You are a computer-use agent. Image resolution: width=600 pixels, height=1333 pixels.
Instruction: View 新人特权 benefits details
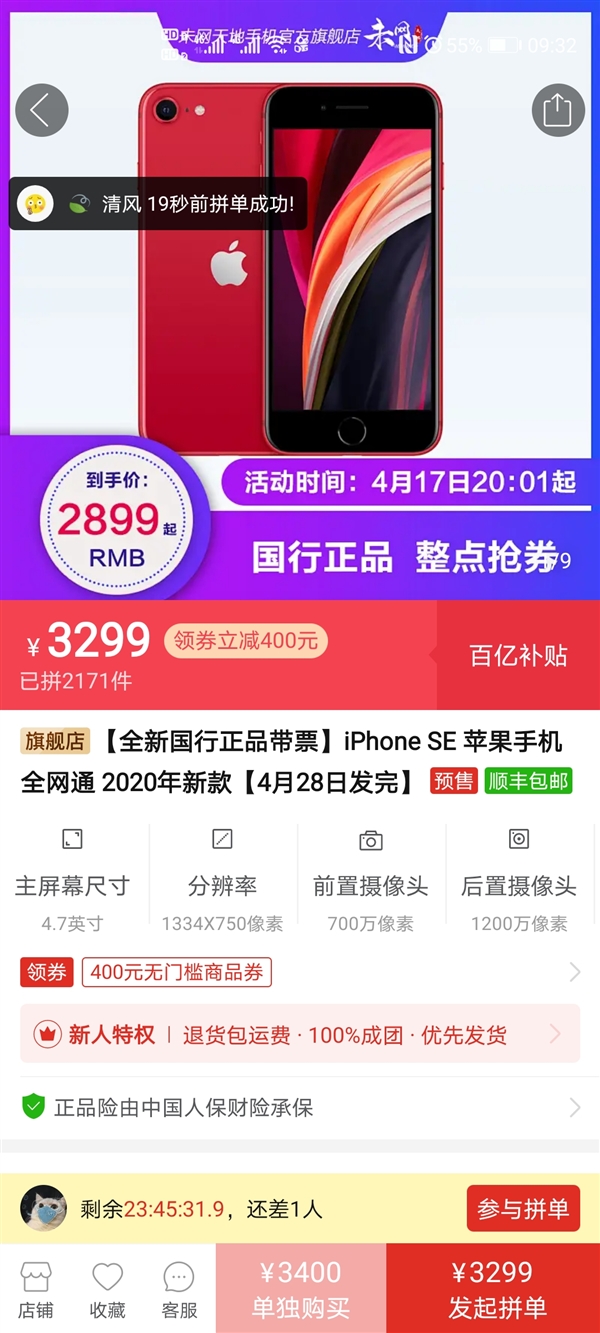[x=300, y=1034]
